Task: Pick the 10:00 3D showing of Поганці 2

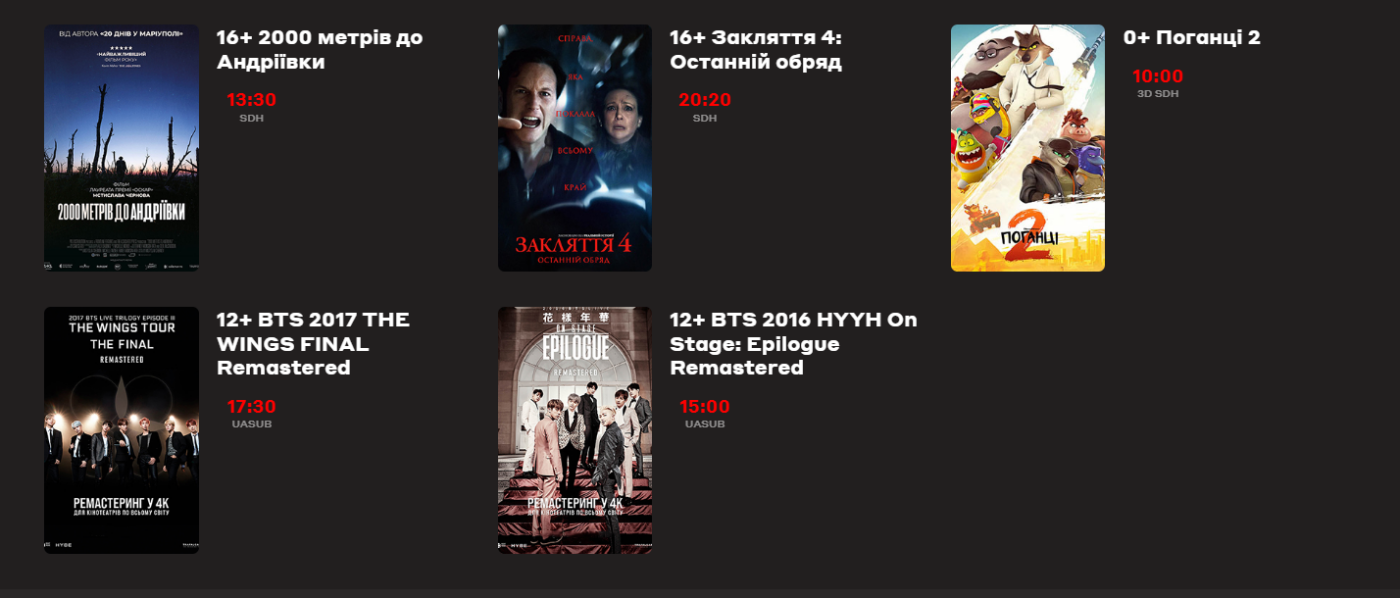Action: click(x=1157, y=76)
